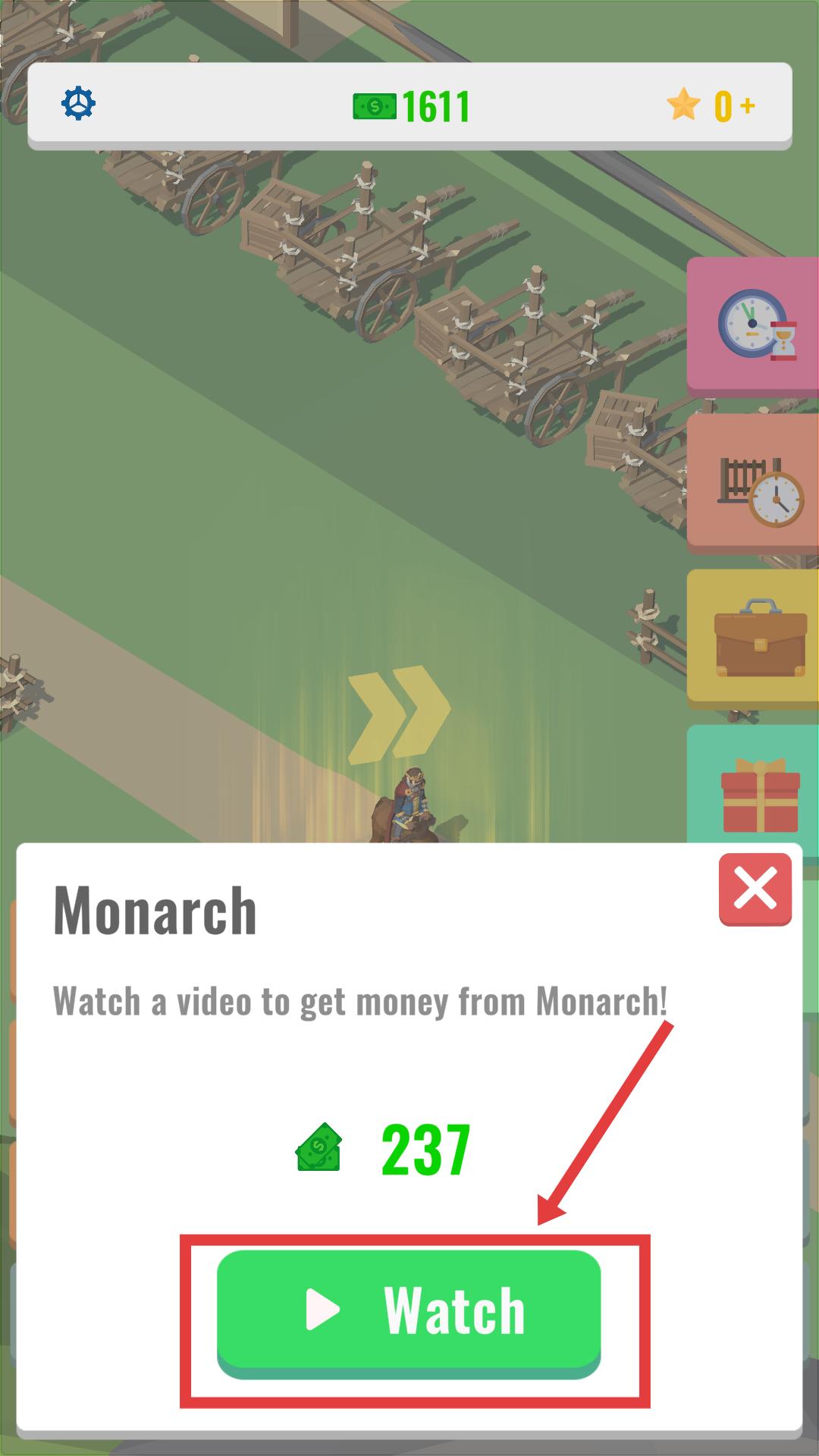Tap the plus beside the star count
819x1456 pixels.
[x=748, y=105]
